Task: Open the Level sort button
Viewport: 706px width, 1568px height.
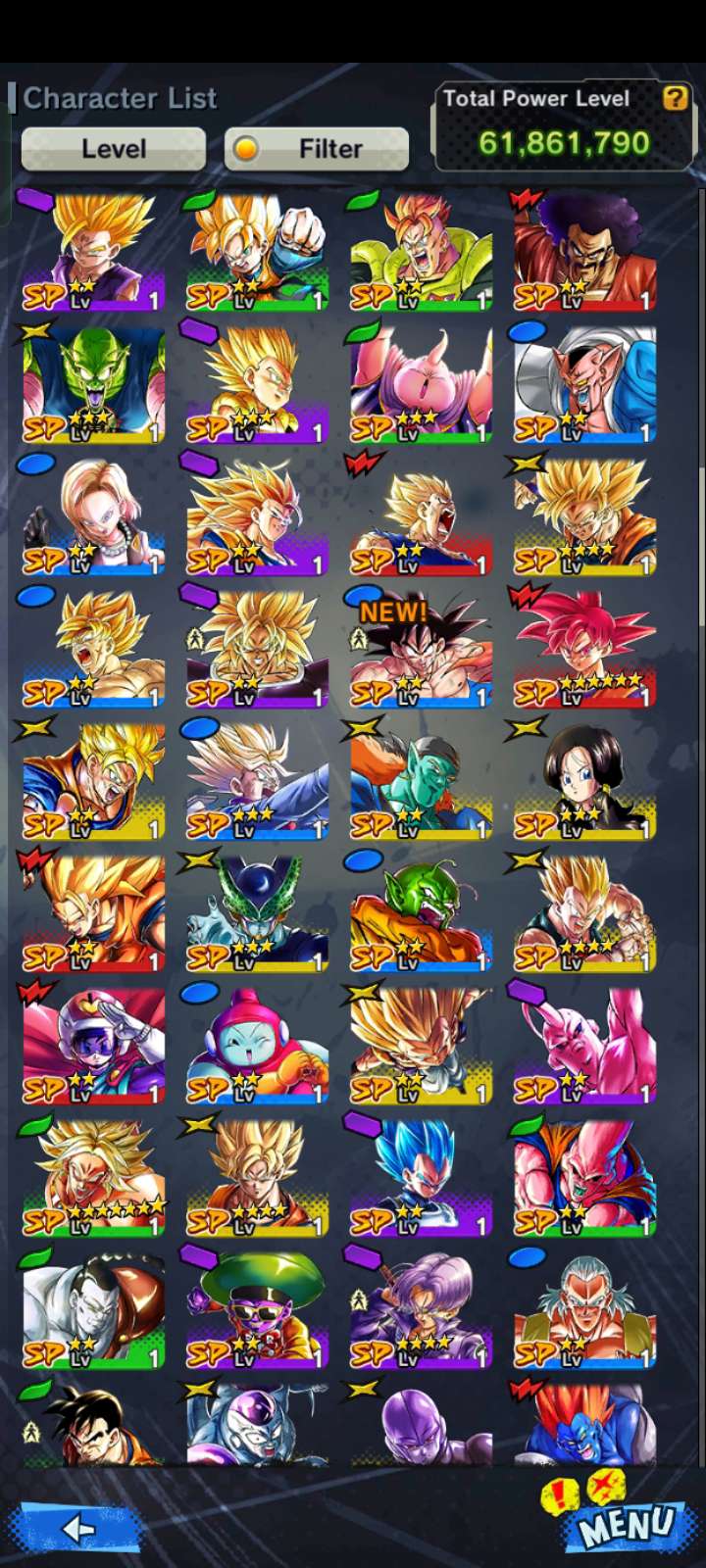Action: [x=114, y=149]
